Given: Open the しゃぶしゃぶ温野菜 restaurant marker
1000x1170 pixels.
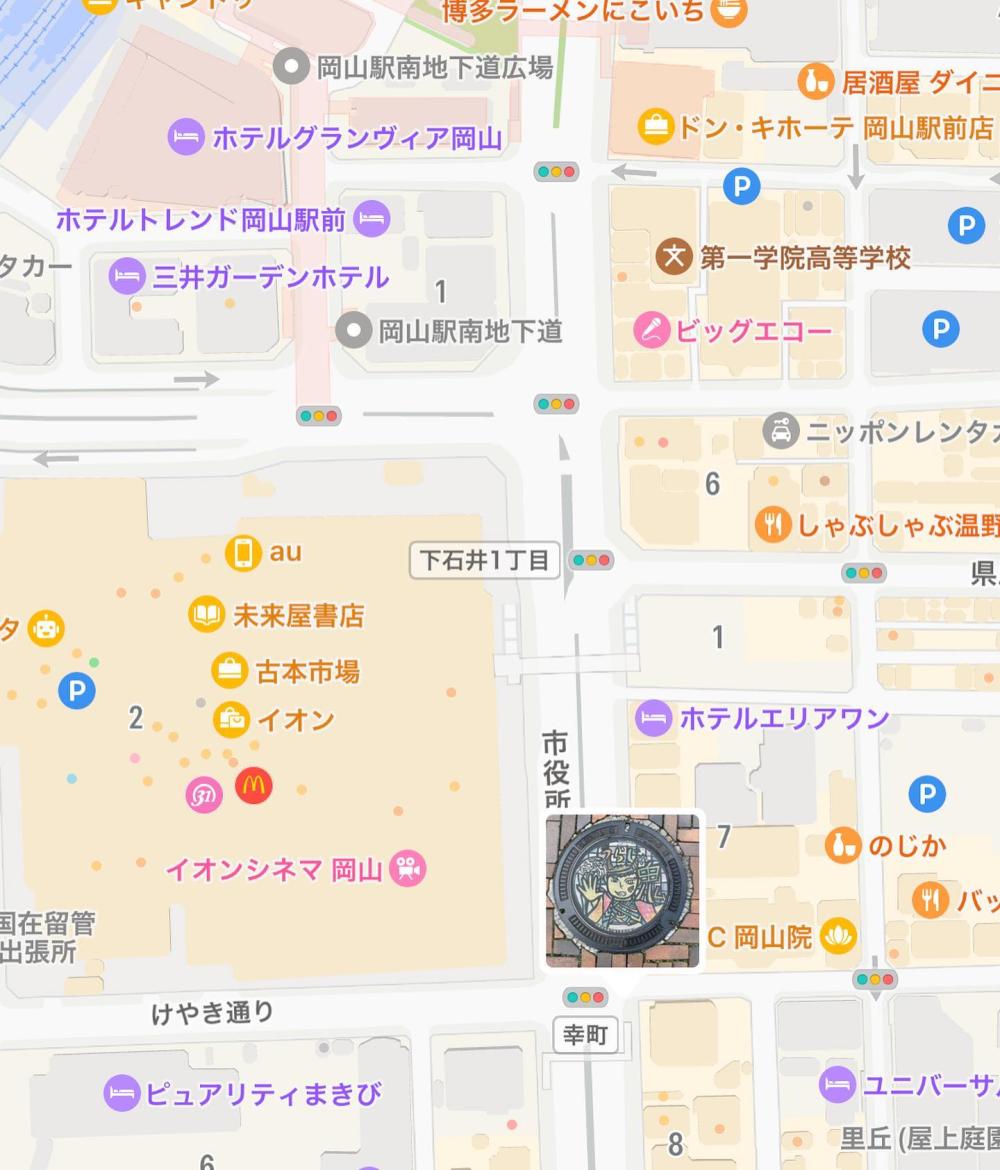Looking at the screenshot, I should [x=772, y=524].
